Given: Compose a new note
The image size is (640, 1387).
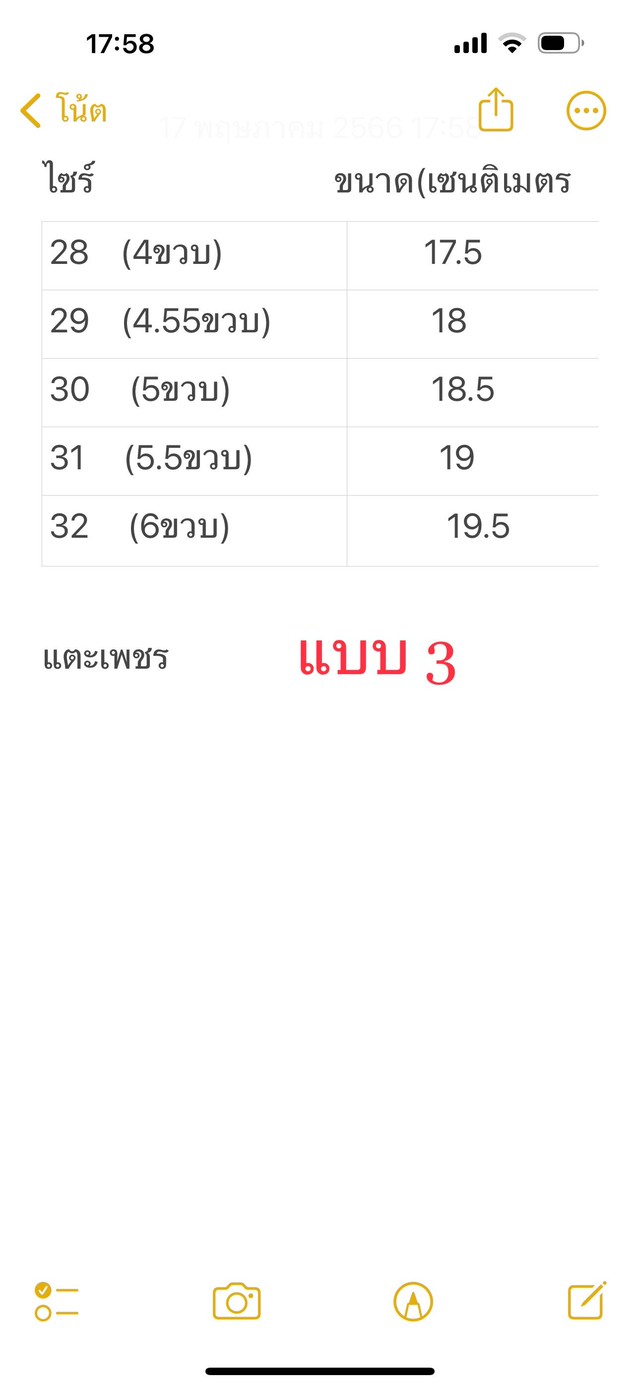Looking at the screenshot, I should pyautogui.click(x=587, y=1300).
